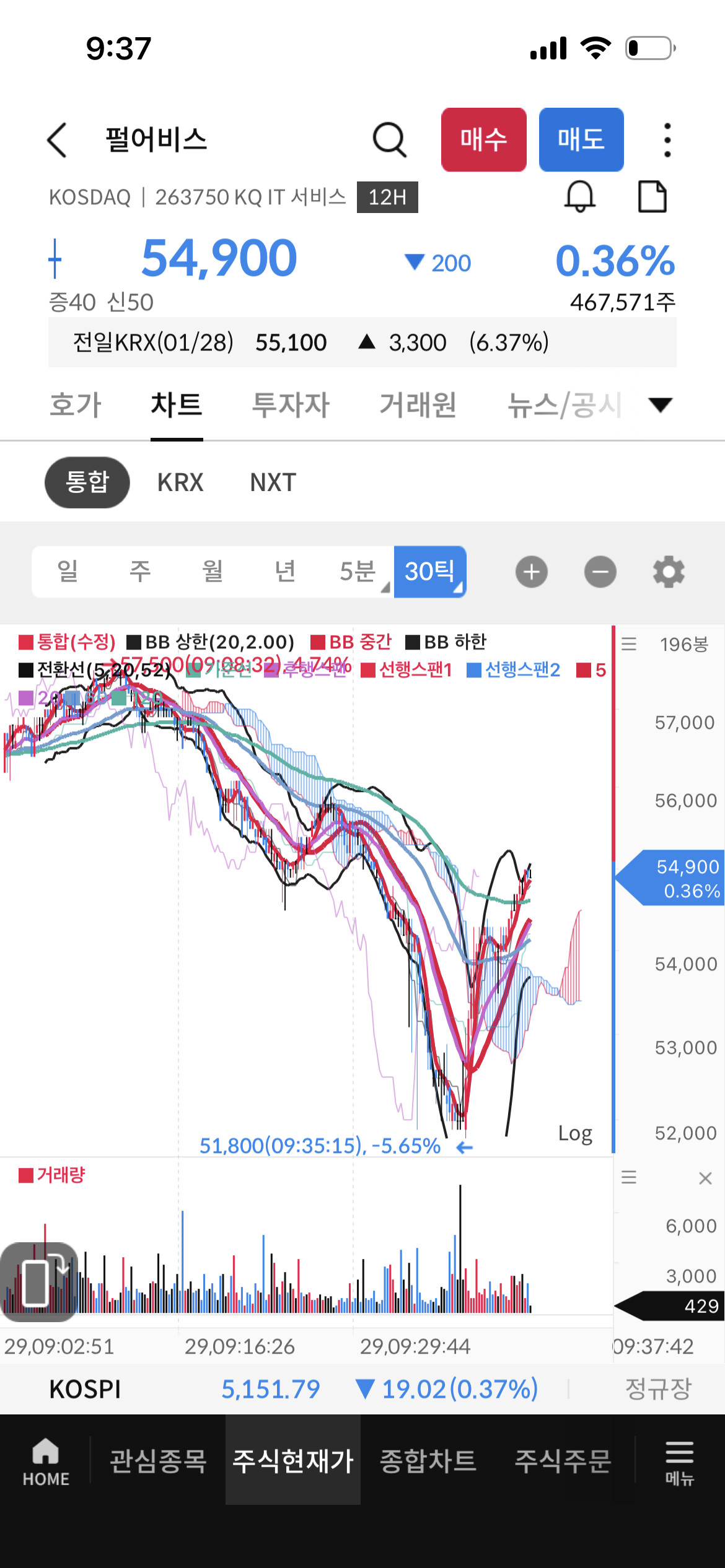Zoom in the chart with plus
725x1568 pixels.
coord(531,572)
